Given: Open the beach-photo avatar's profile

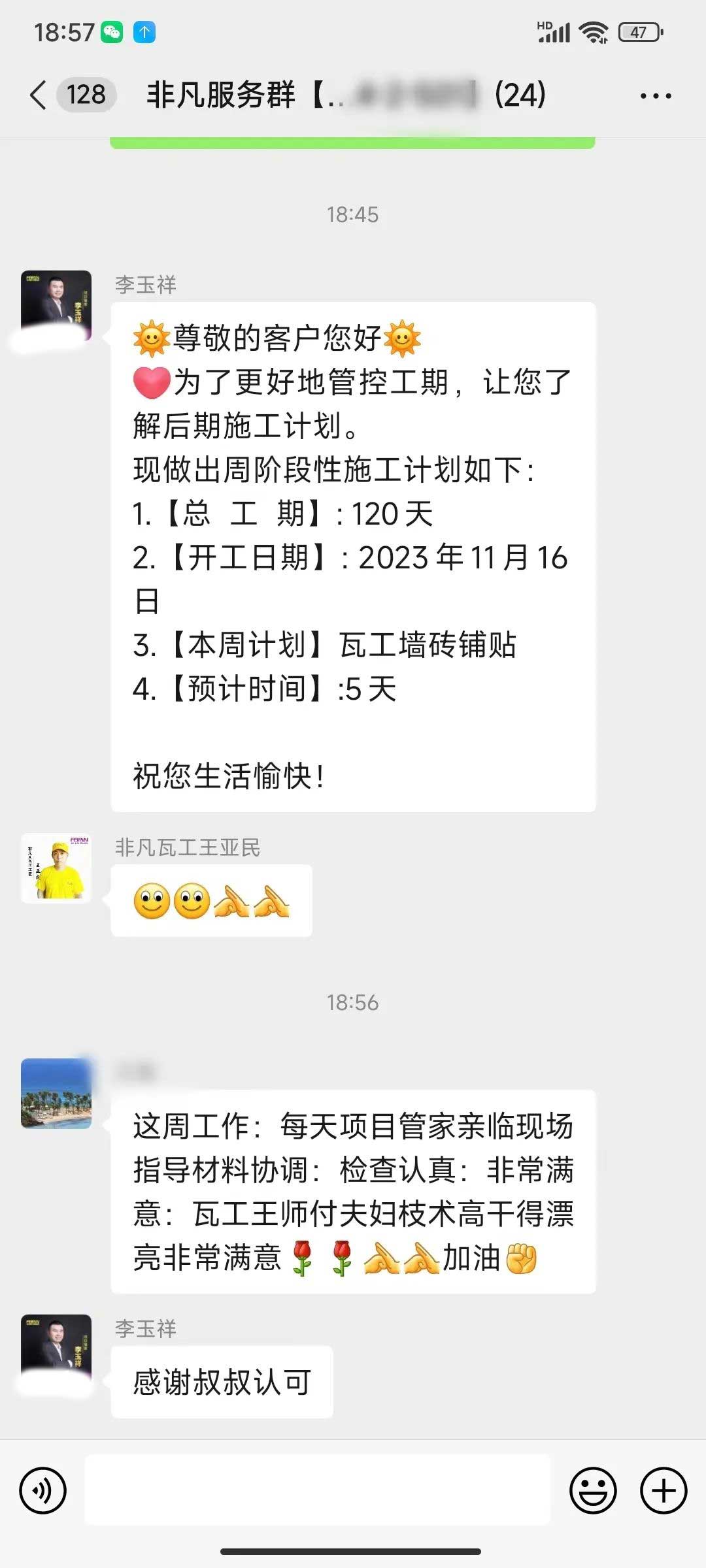Looking at the screenshot, I should click(56, 1094).
